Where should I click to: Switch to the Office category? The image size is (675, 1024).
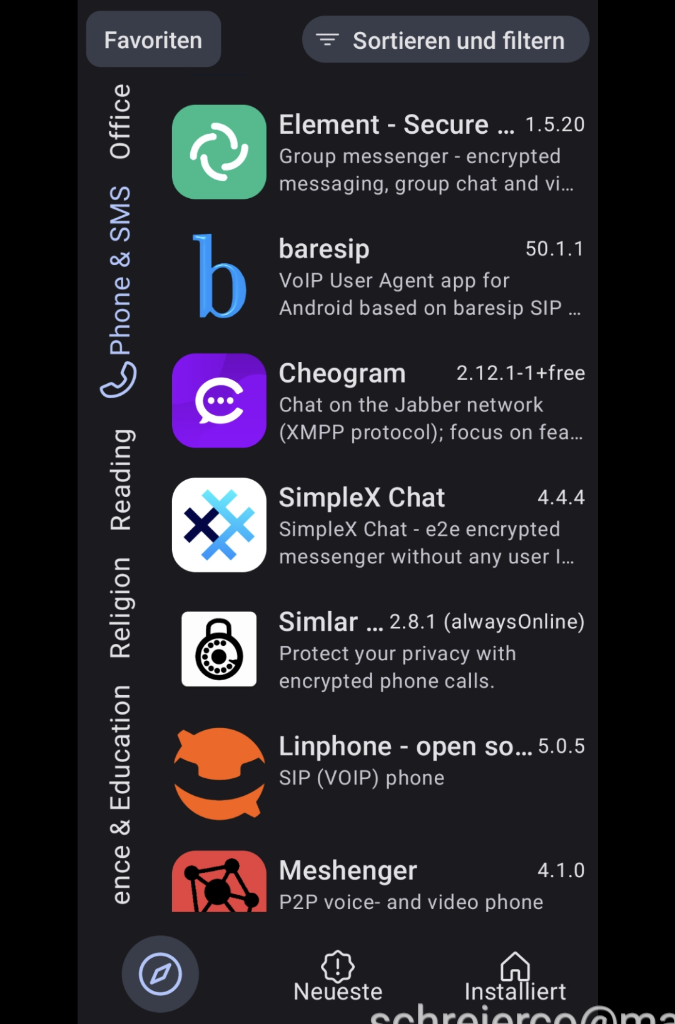click(121, 122)
